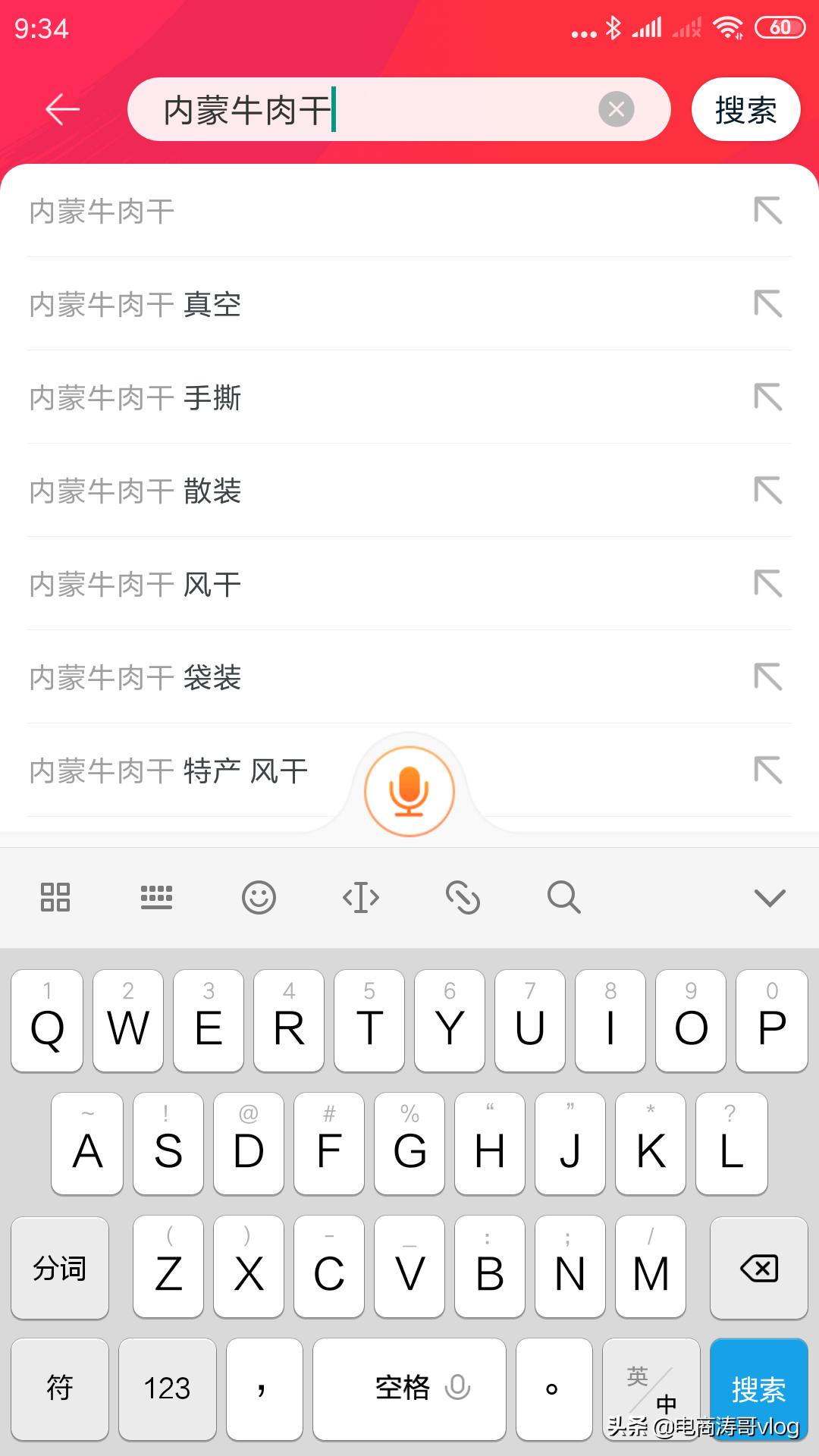This screenshot has height=1456, width=819.
Task: Tap the back arrow to leave search
Action: 61,109
